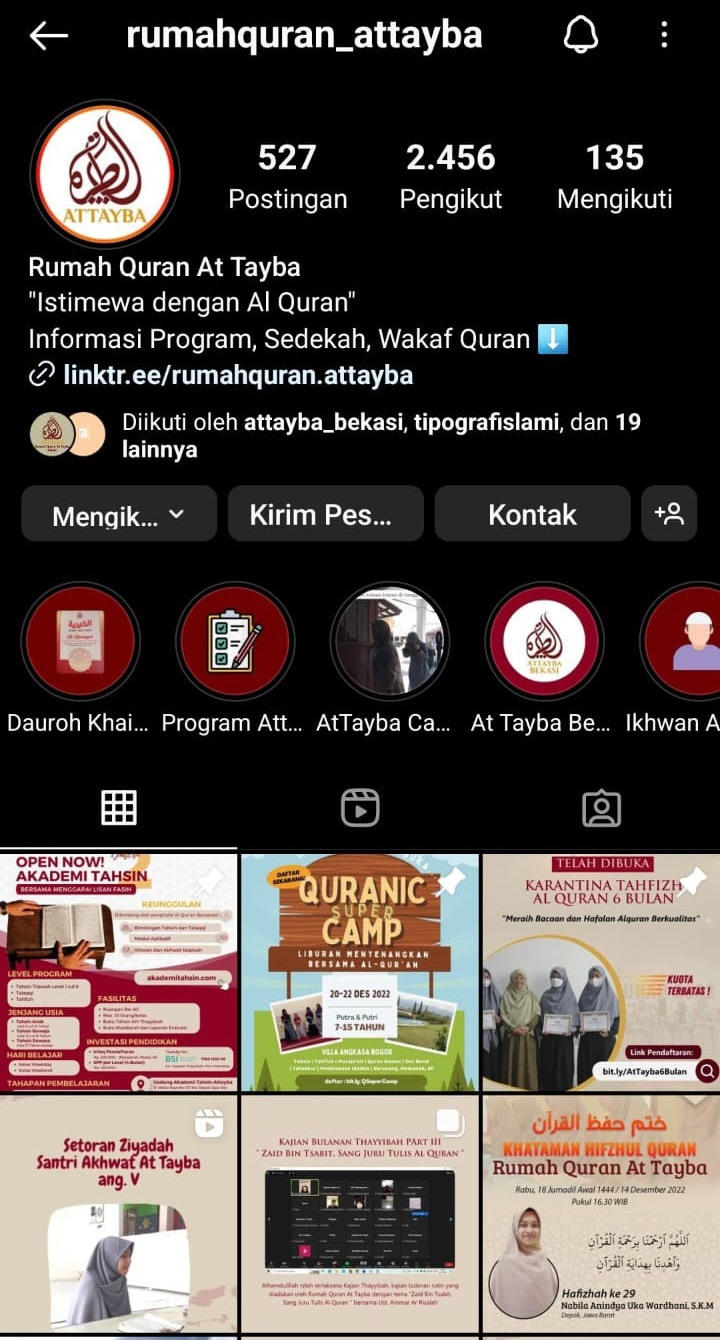Go back using the arrow icon
The width and height of the screenshot is (720, 1340).
point(48,36)
